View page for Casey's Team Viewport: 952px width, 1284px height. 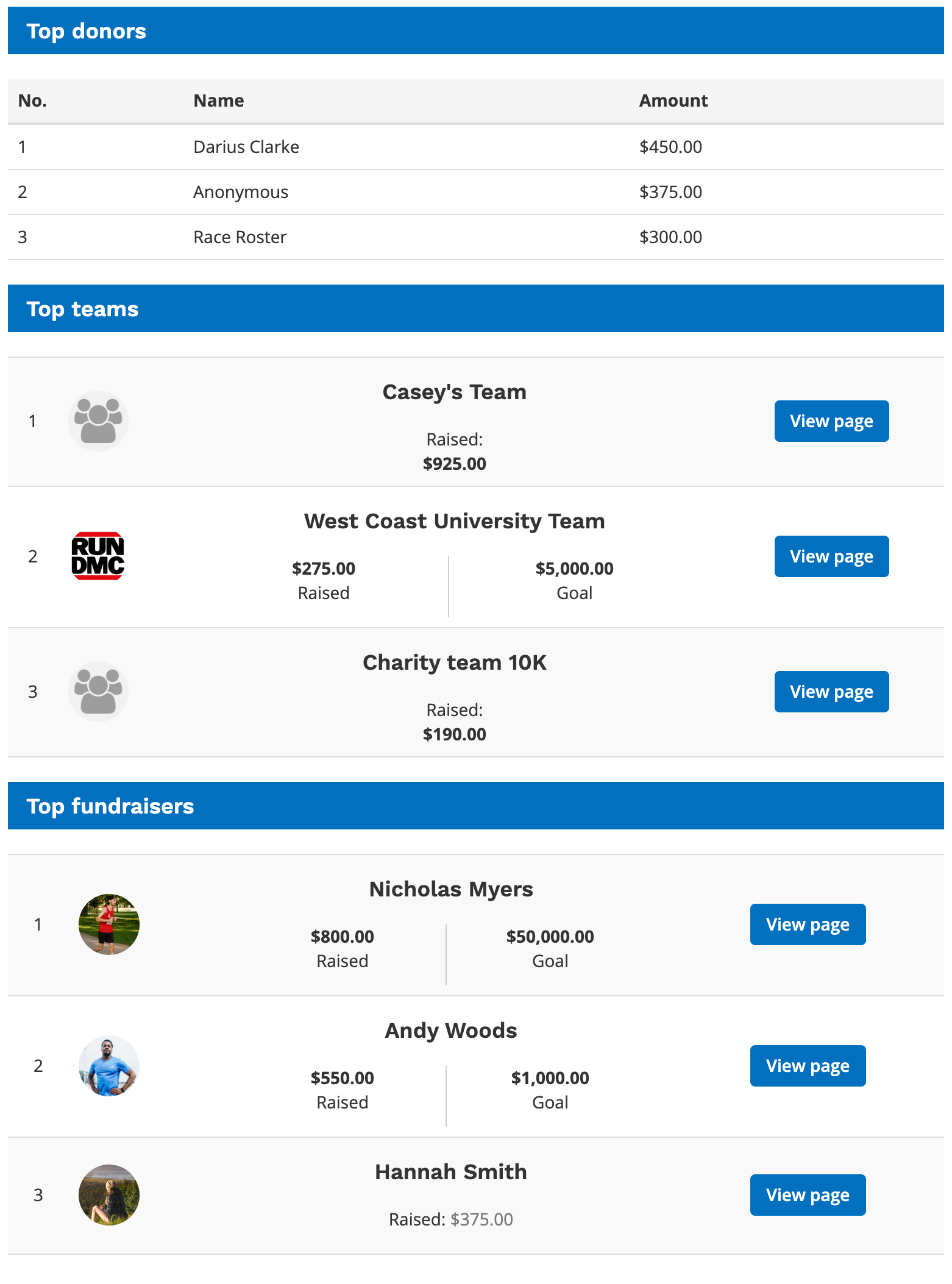pos(831,421)
